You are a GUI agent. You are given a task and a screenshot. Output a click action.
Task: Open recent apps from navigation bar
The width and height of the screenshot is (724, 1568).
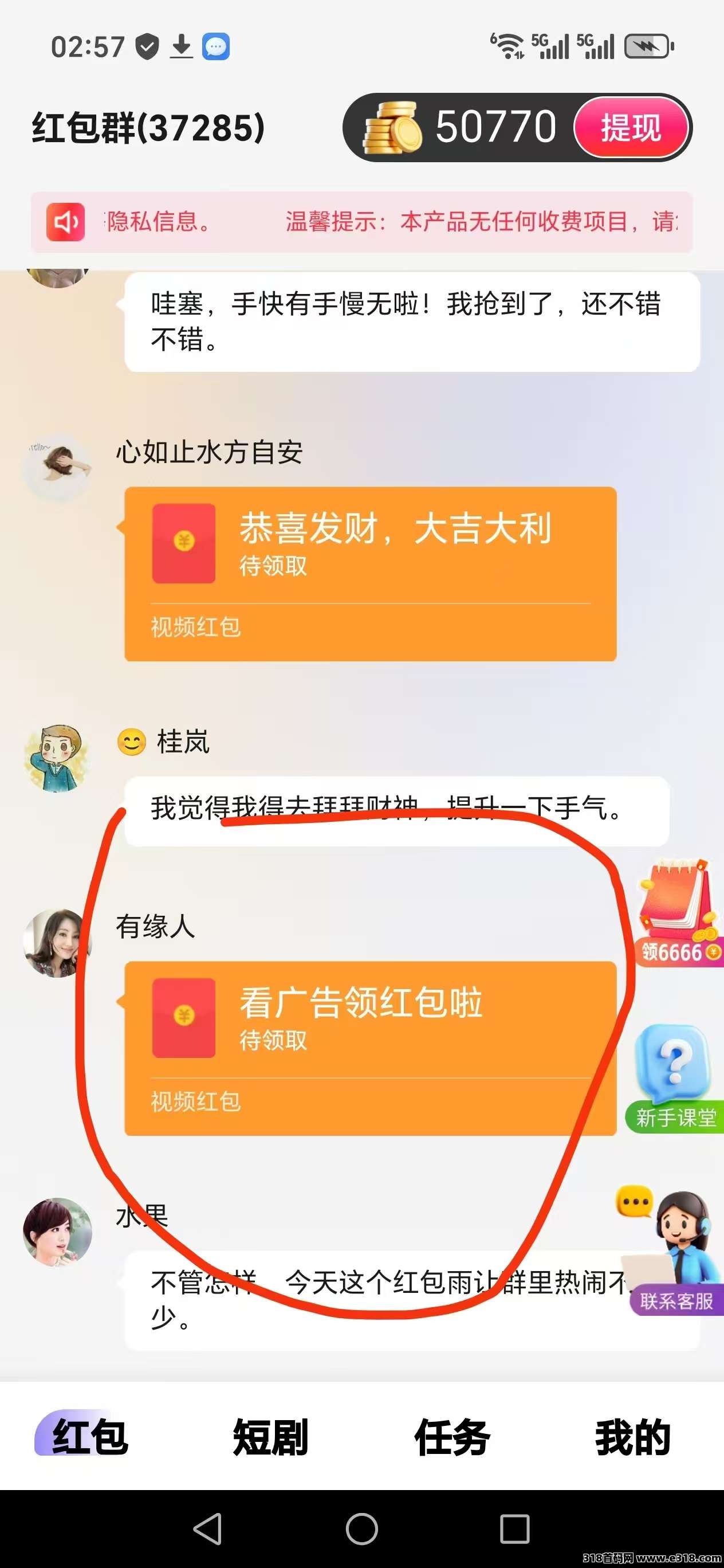(515, 1528)
